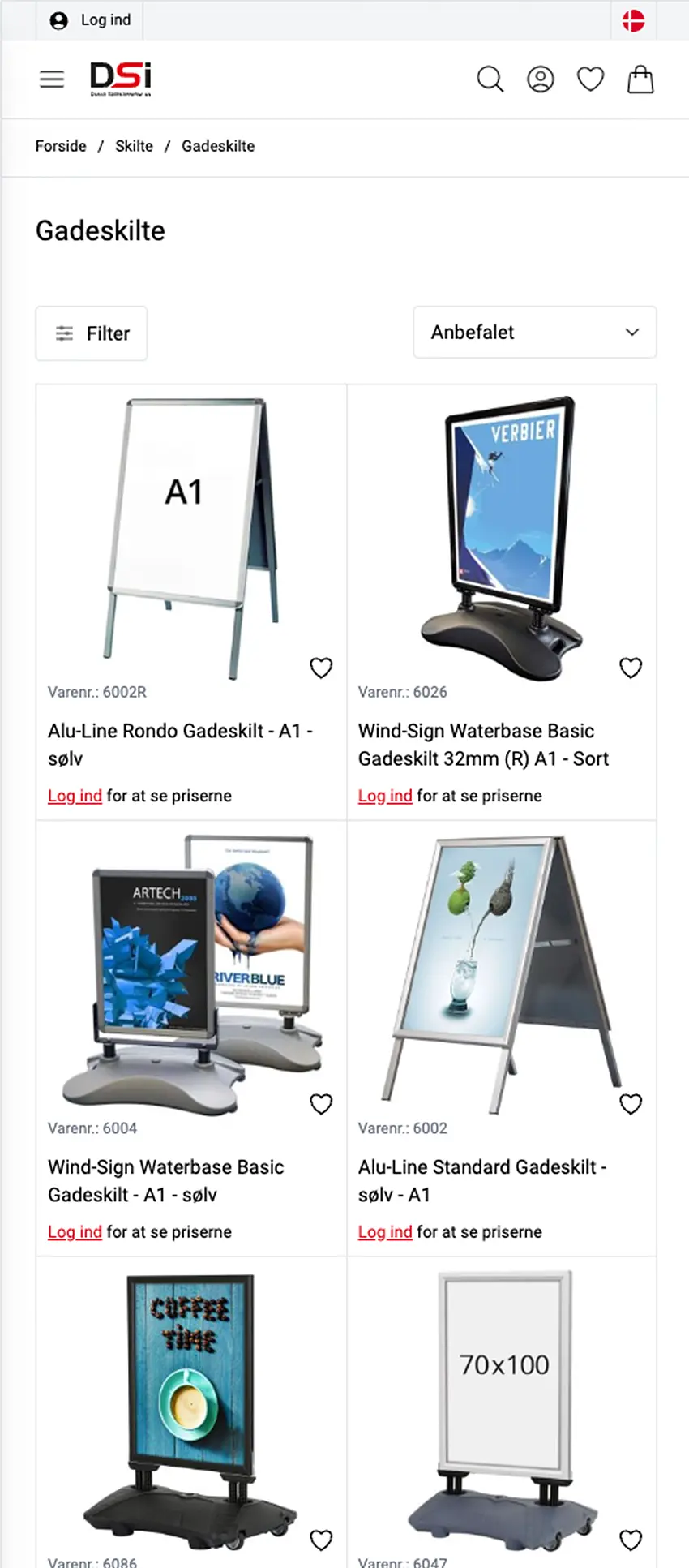
Task: Open the Danish flag language selector
Action: pos(633,20)
